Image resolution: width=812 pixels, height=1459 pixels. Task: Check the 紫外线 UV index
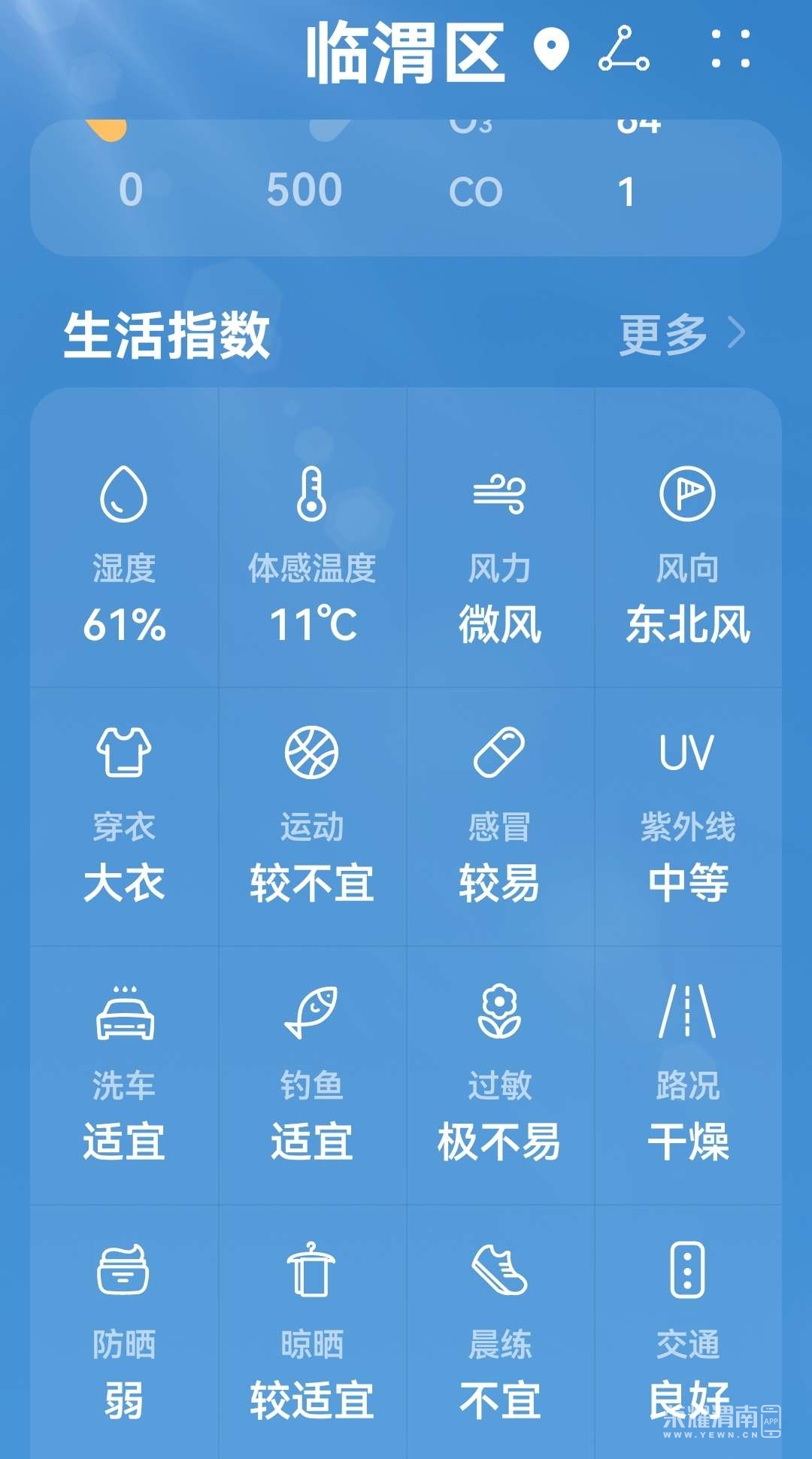coord(688,814)
